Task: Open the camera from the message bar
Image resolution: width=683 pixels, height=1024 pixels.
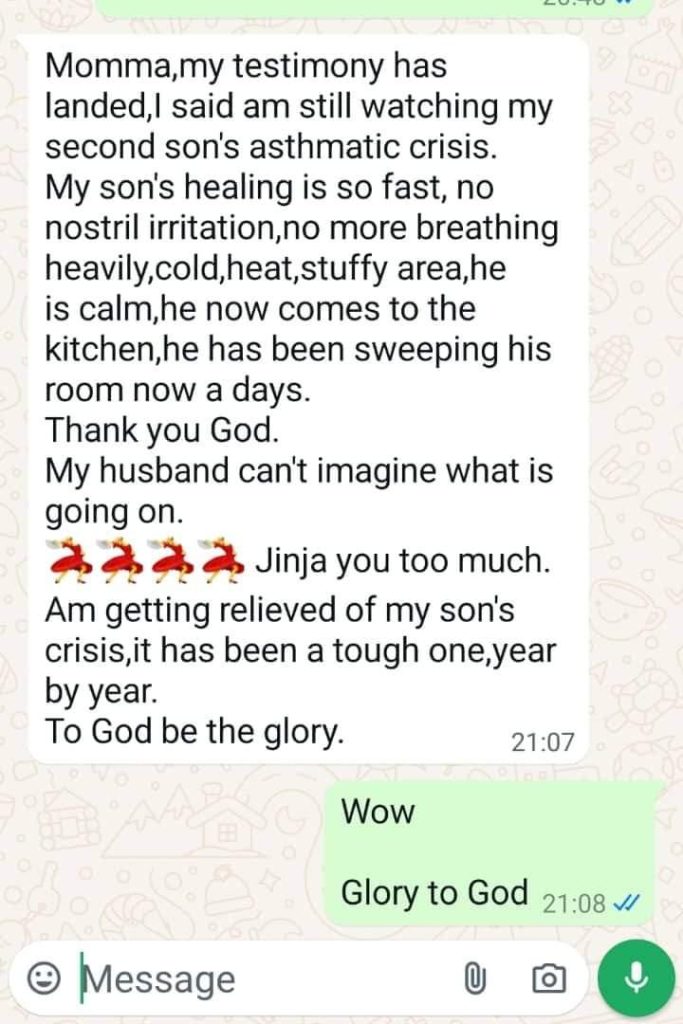Action: coord(547,980)
